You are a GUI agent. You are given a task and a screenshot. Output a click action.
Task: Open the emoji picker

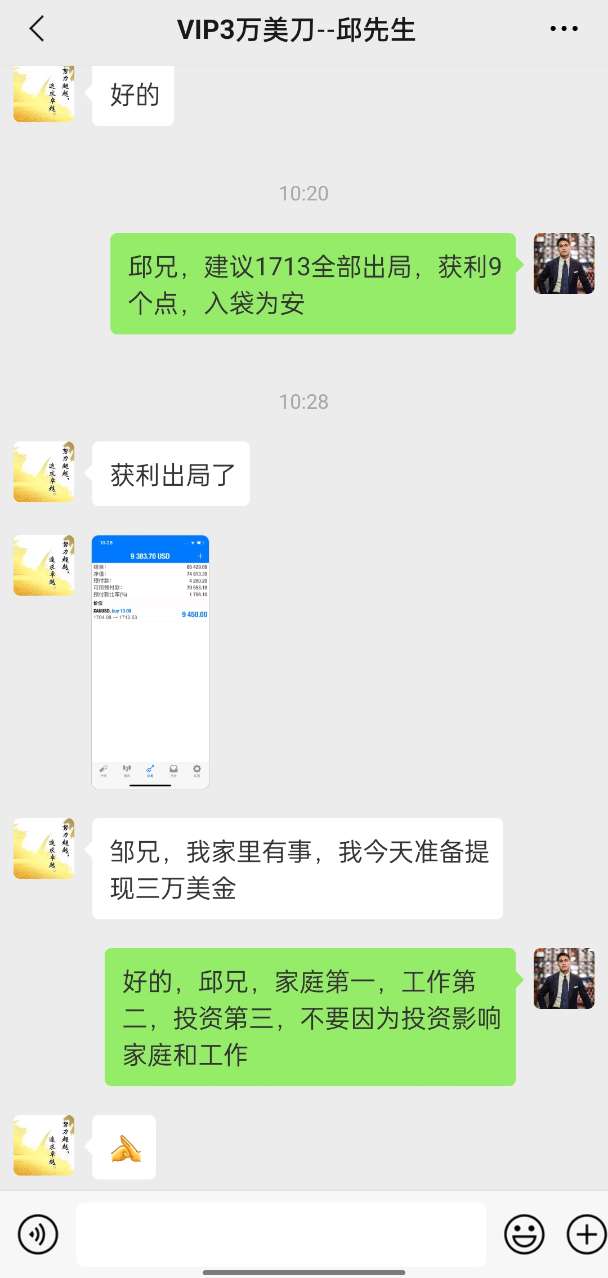(x=524, y=1234)
